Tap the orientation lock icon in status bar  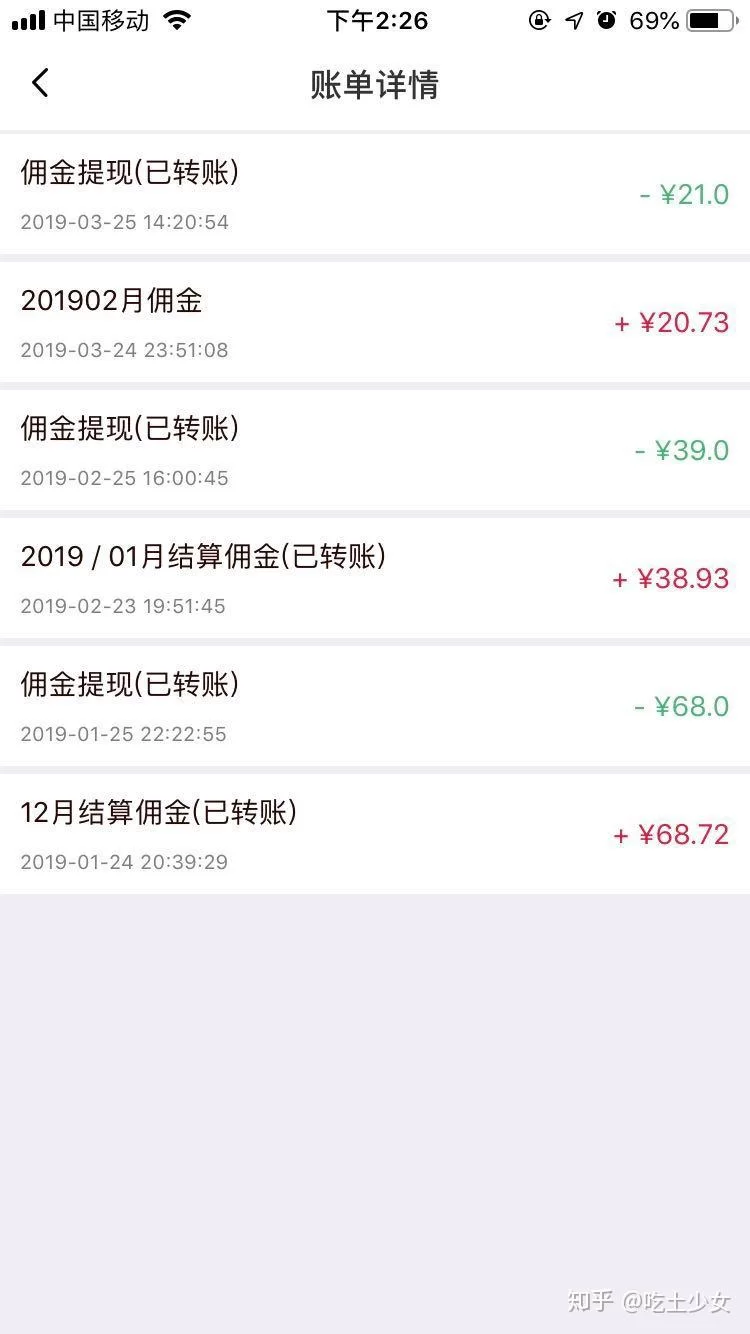[x=540, y=19]
